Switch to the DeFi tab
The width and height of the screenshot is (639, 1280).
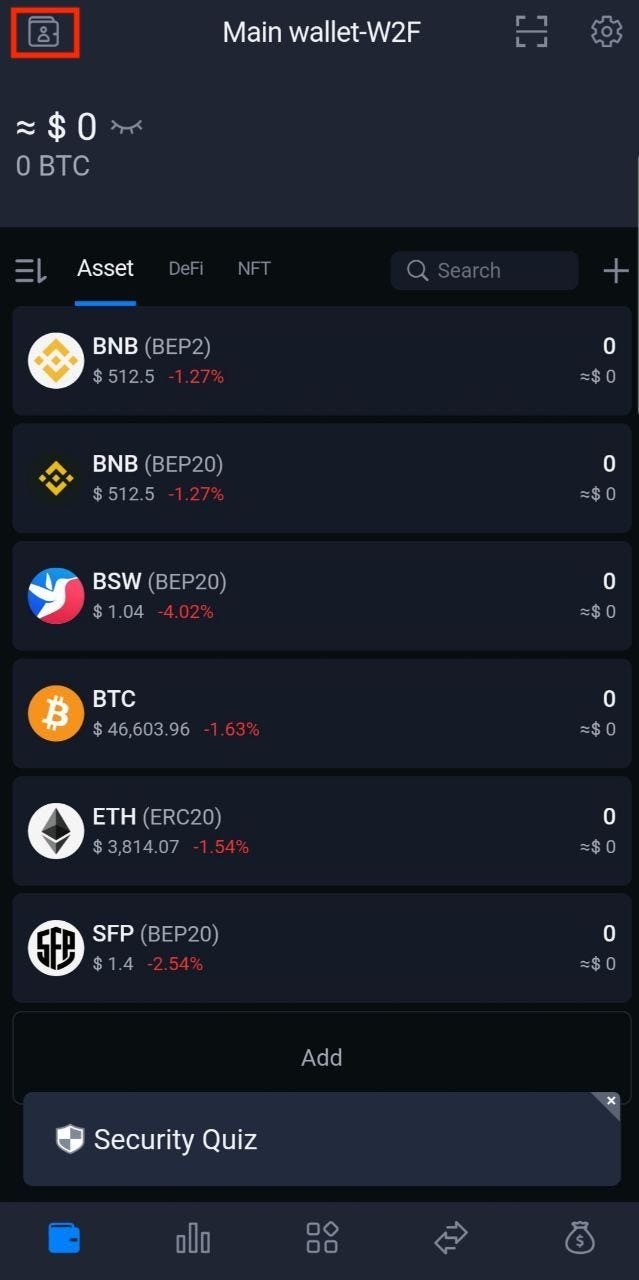(186, 268)
